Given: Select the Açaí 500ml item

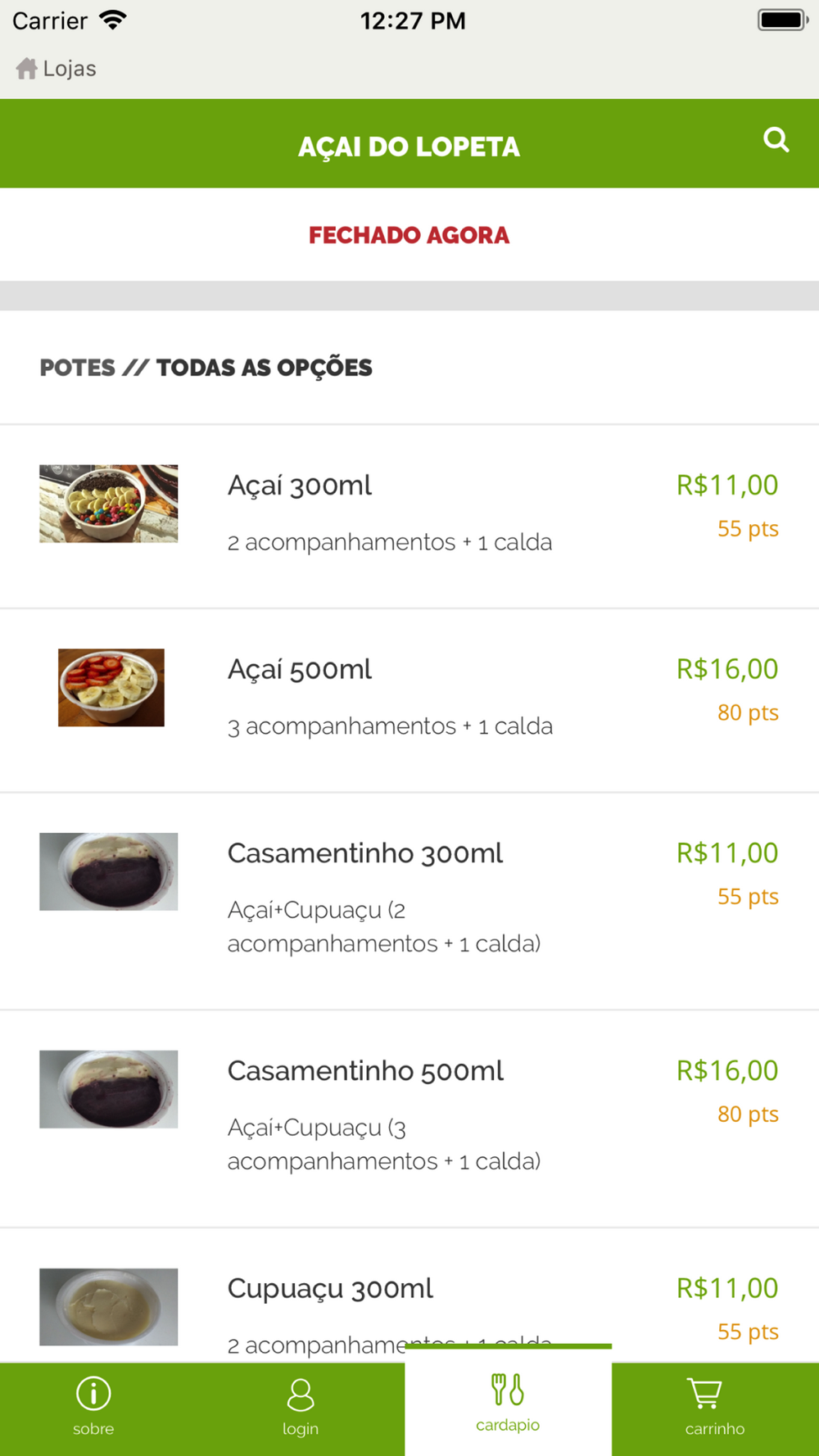Looking at the screenshot, I should (300, 670).
